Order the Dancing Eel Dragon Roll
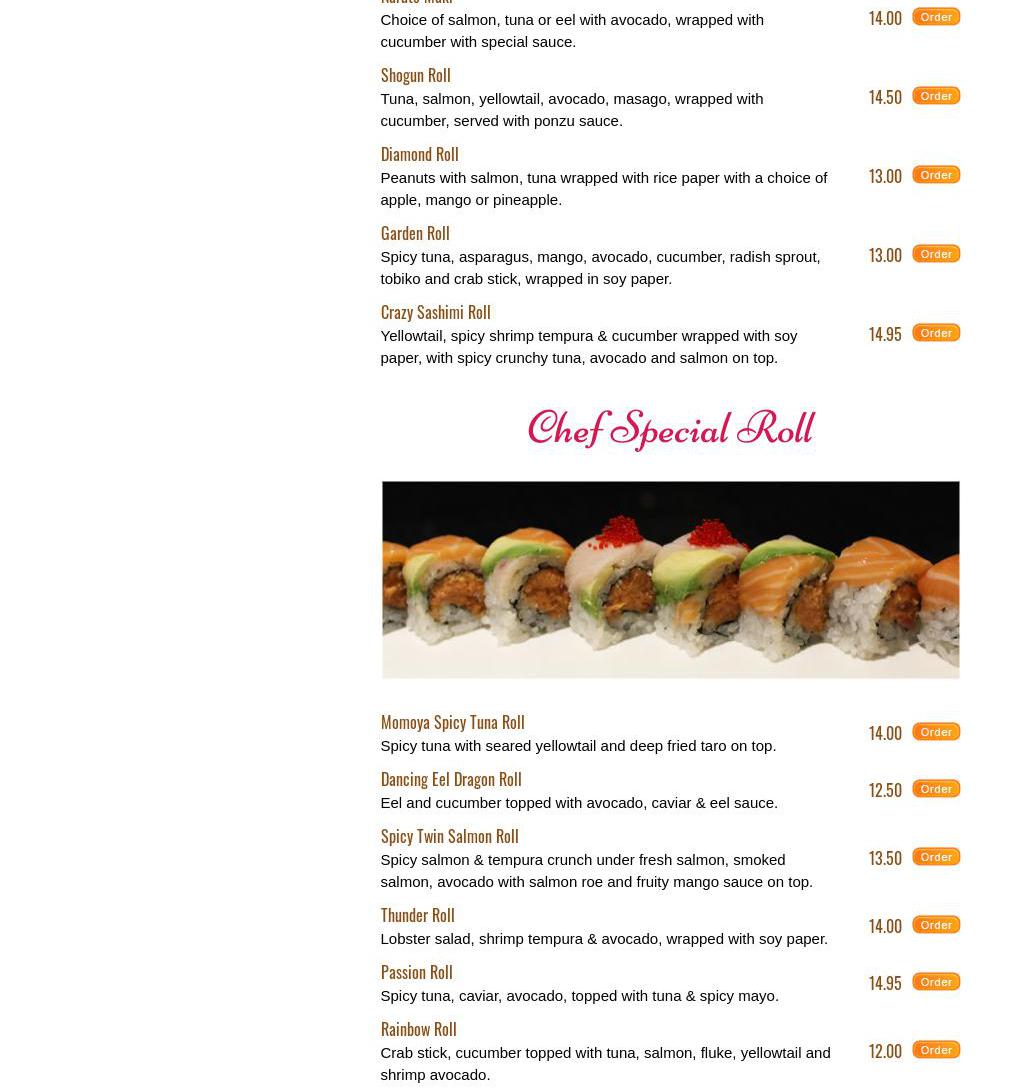This screenshot has width=1011, height=1089. (935, 789)
